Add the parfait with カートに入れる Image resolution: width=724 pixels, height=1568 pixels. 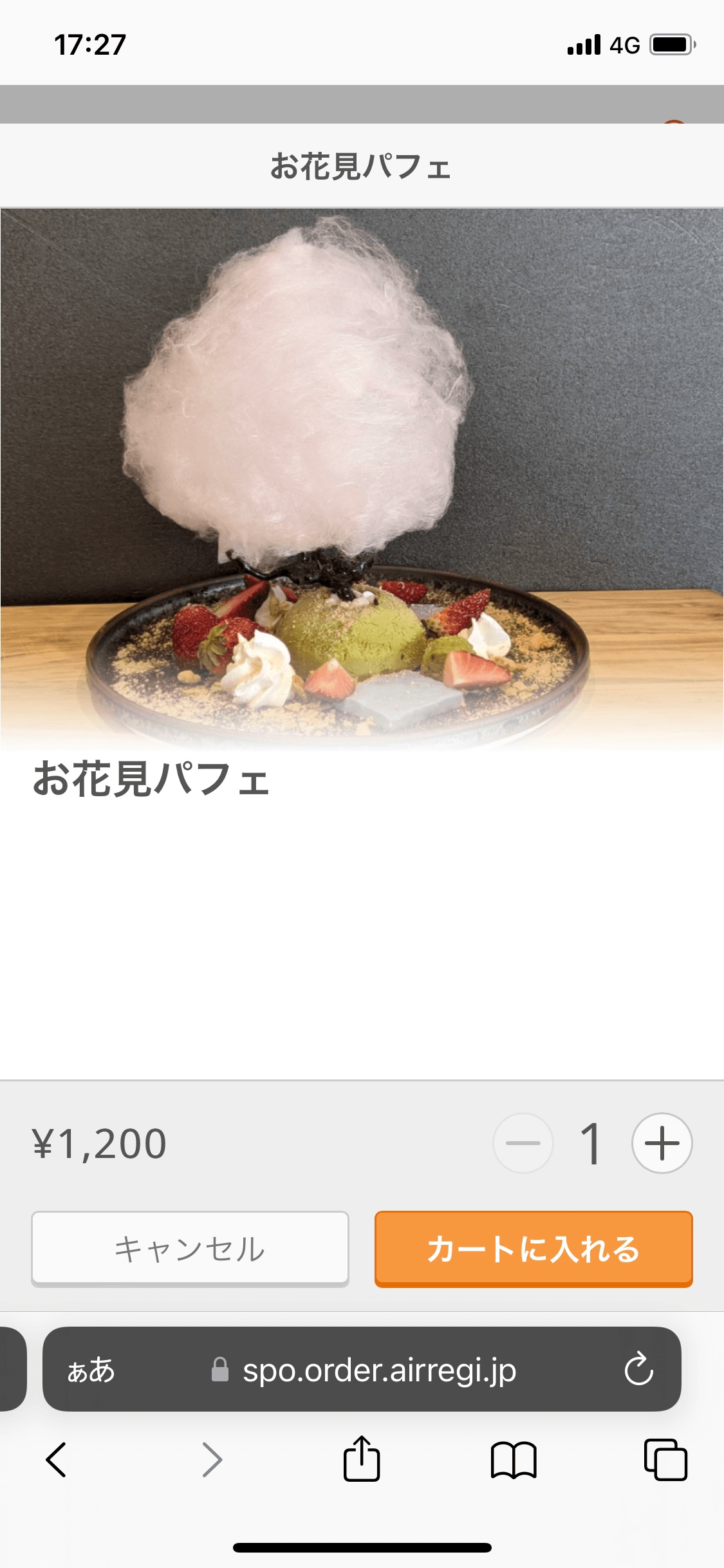(x=534, y=1249)
